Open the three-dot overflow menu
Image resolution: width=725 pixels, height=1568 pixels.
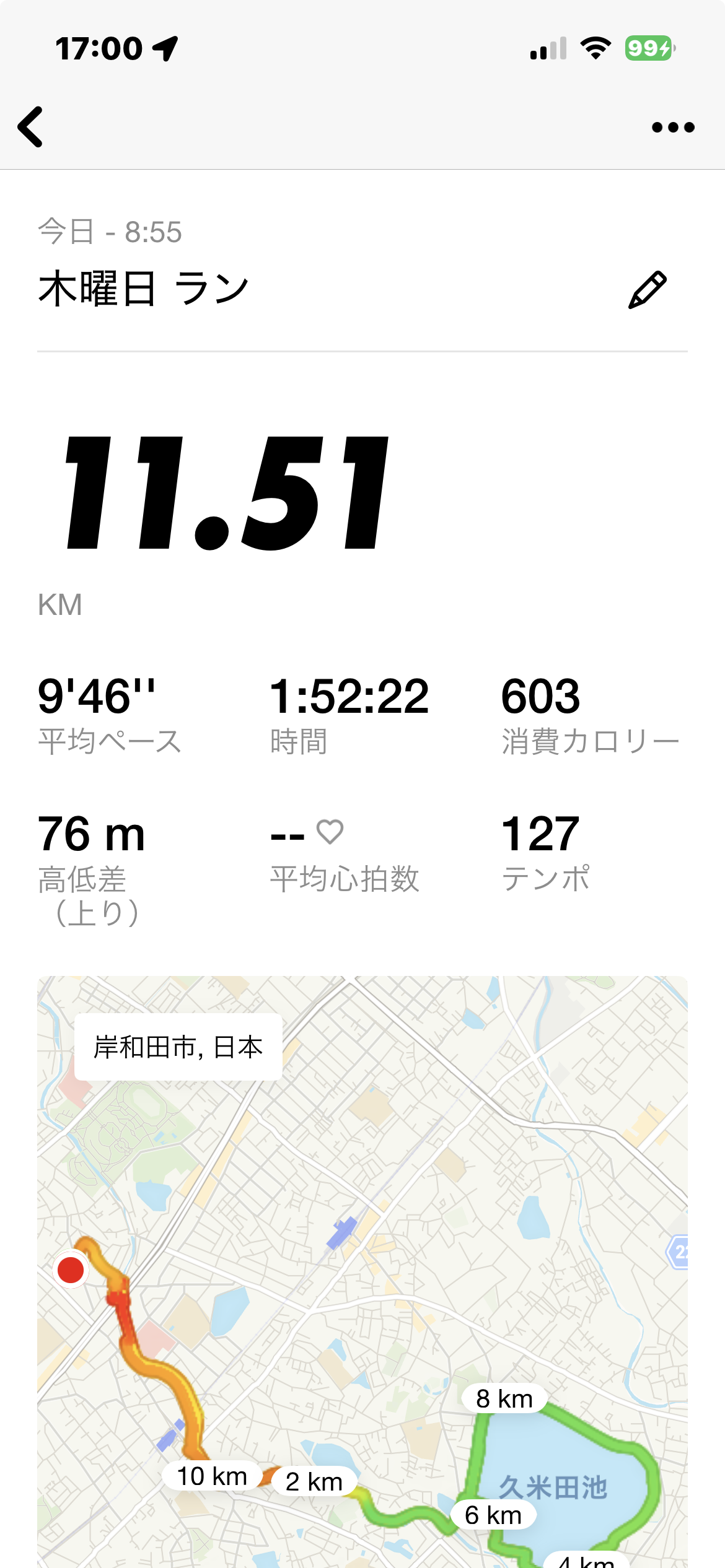(673, 128)
